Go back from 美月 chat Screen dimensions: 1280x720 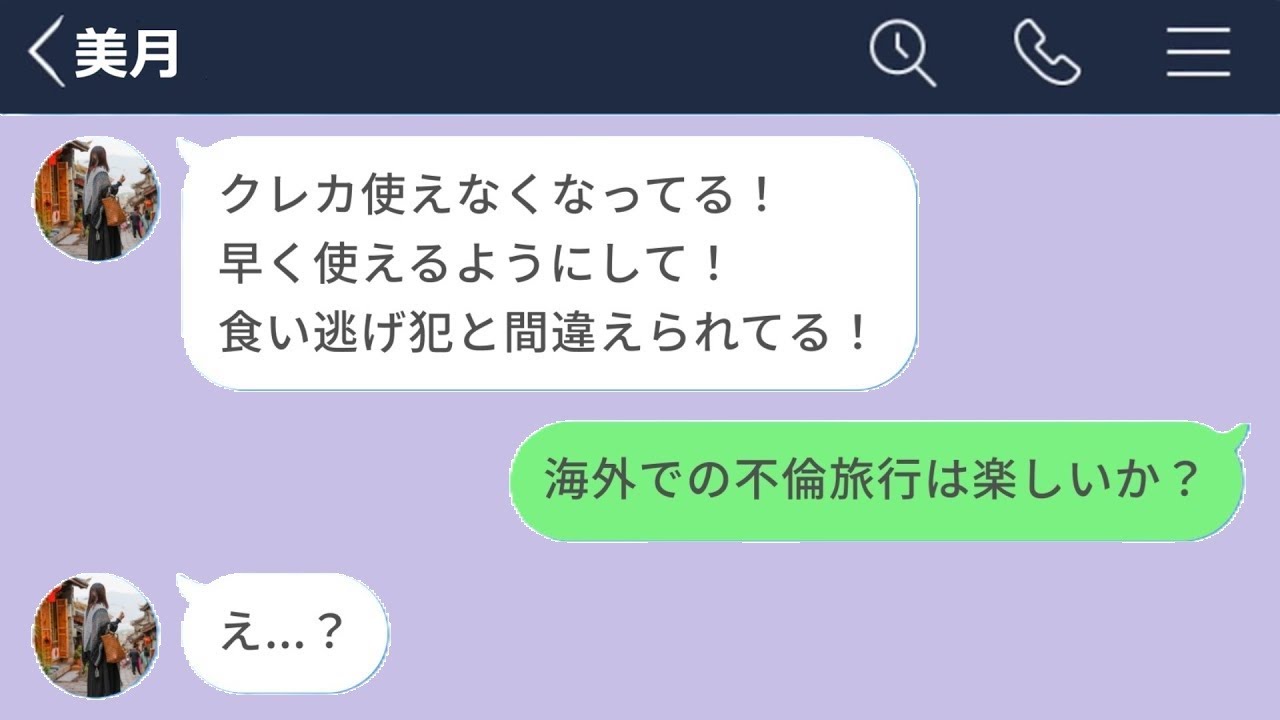[x=46, y=54]
